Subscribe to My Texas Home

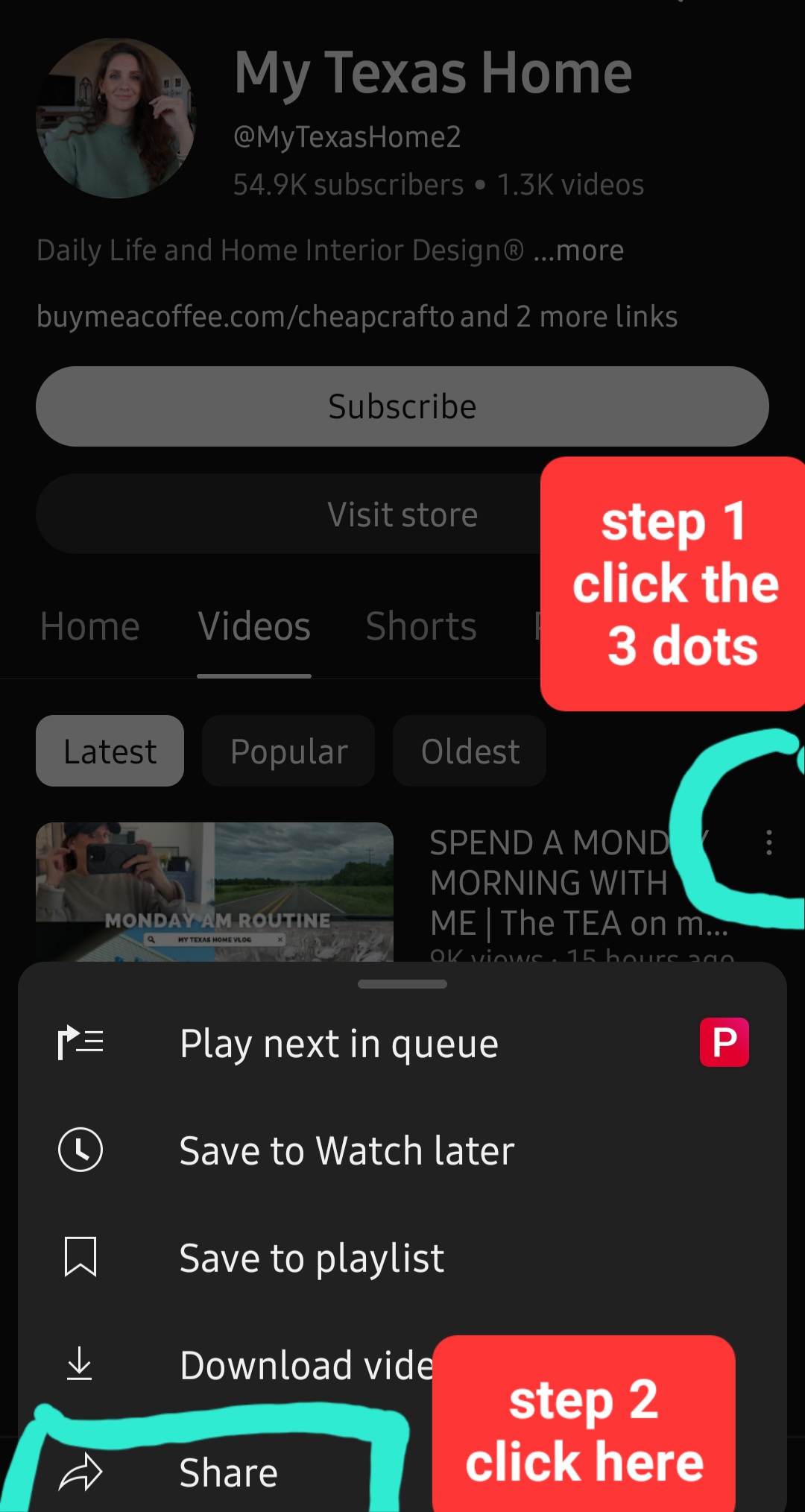tap(402, 406)
